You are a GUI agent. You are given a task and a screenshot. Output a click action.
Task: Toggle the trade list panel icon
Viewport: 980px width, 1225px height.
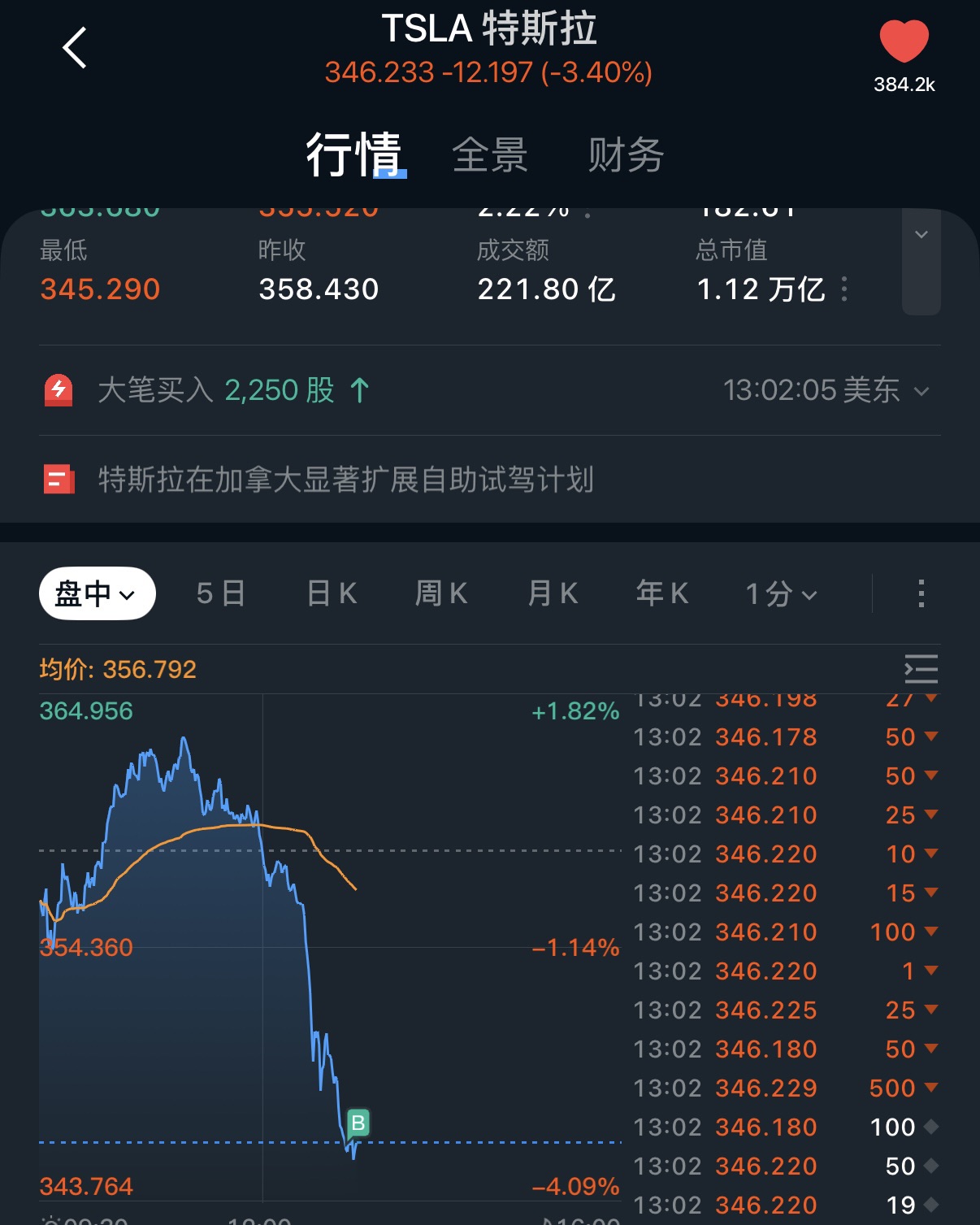coord(921,669)
